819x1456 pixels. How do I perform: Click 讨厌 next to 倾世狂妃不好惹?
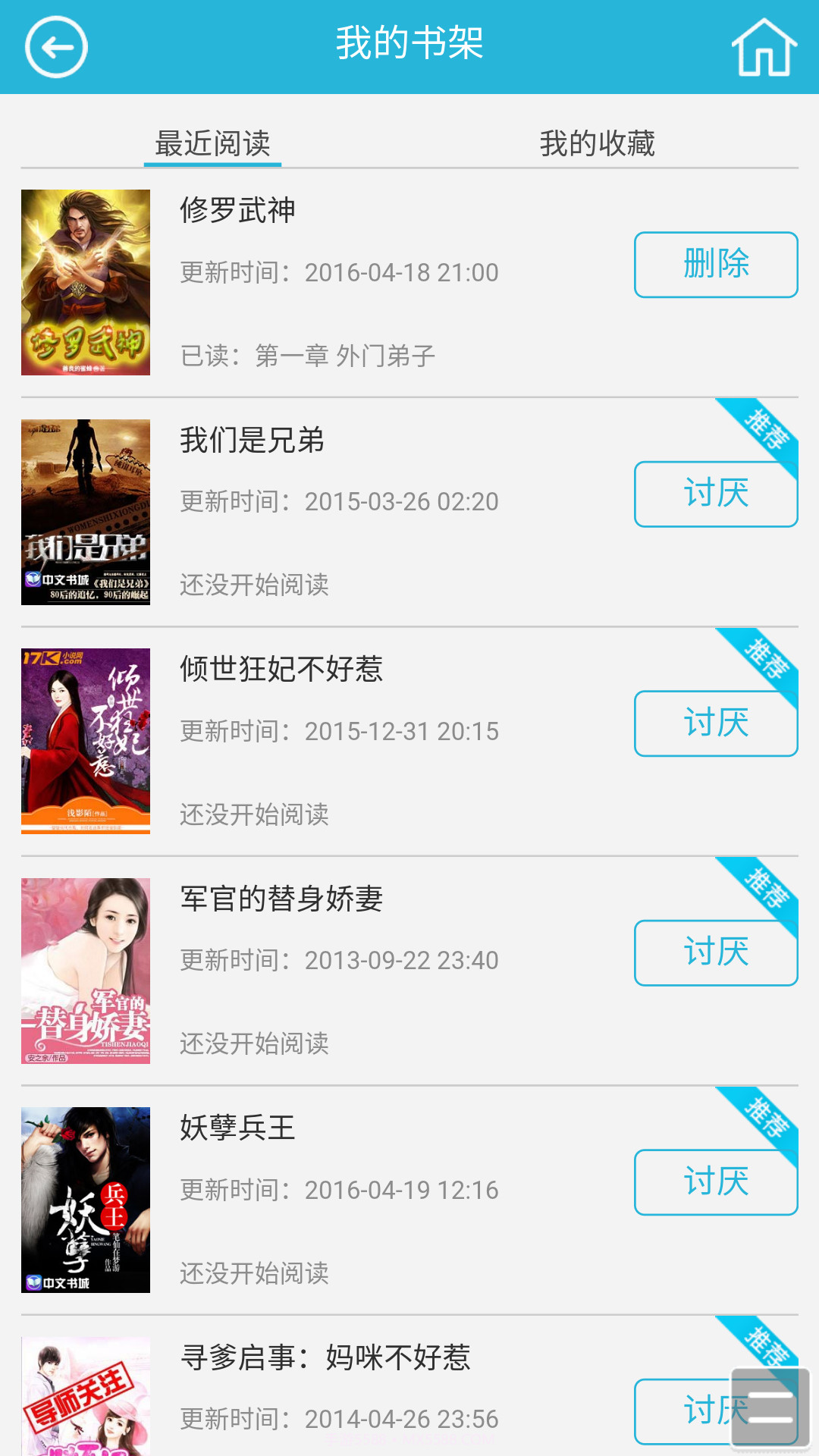714,724
